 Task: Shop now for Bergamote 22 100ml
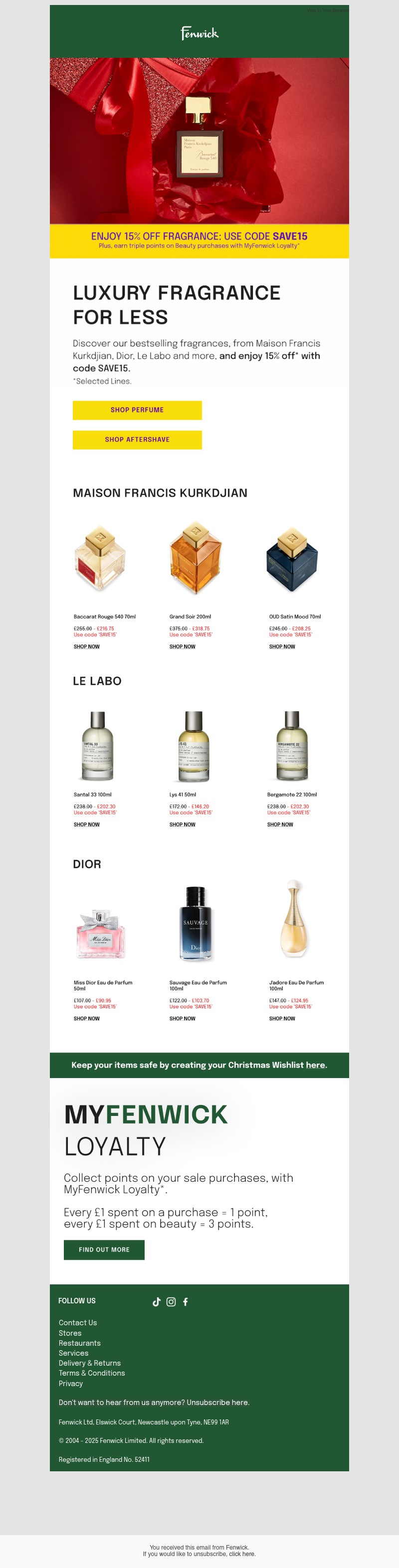pyautogui.click(x=280, y=824)
